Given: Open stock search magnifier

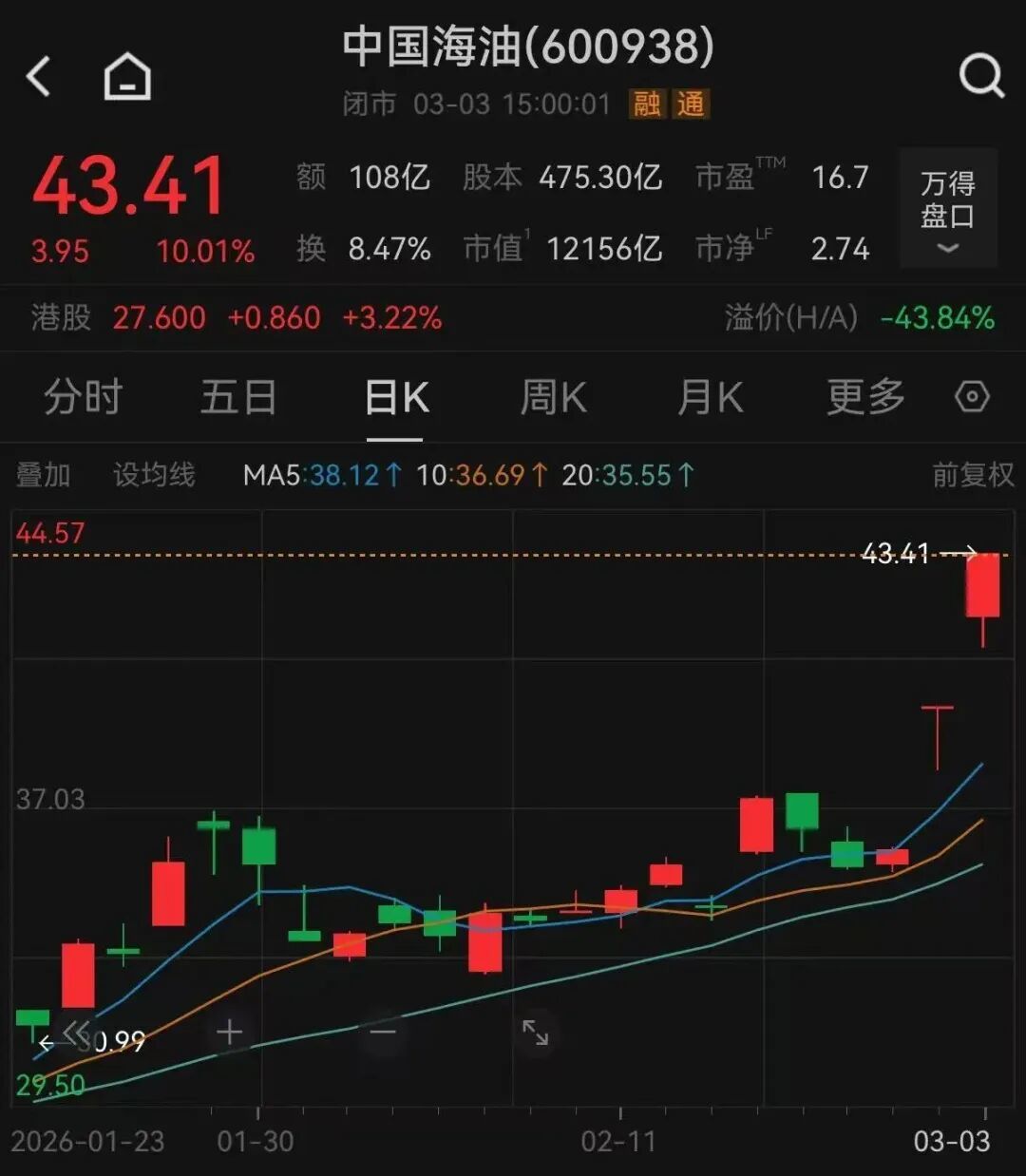Looking at the screenshot, I should (x=980, y=76).
